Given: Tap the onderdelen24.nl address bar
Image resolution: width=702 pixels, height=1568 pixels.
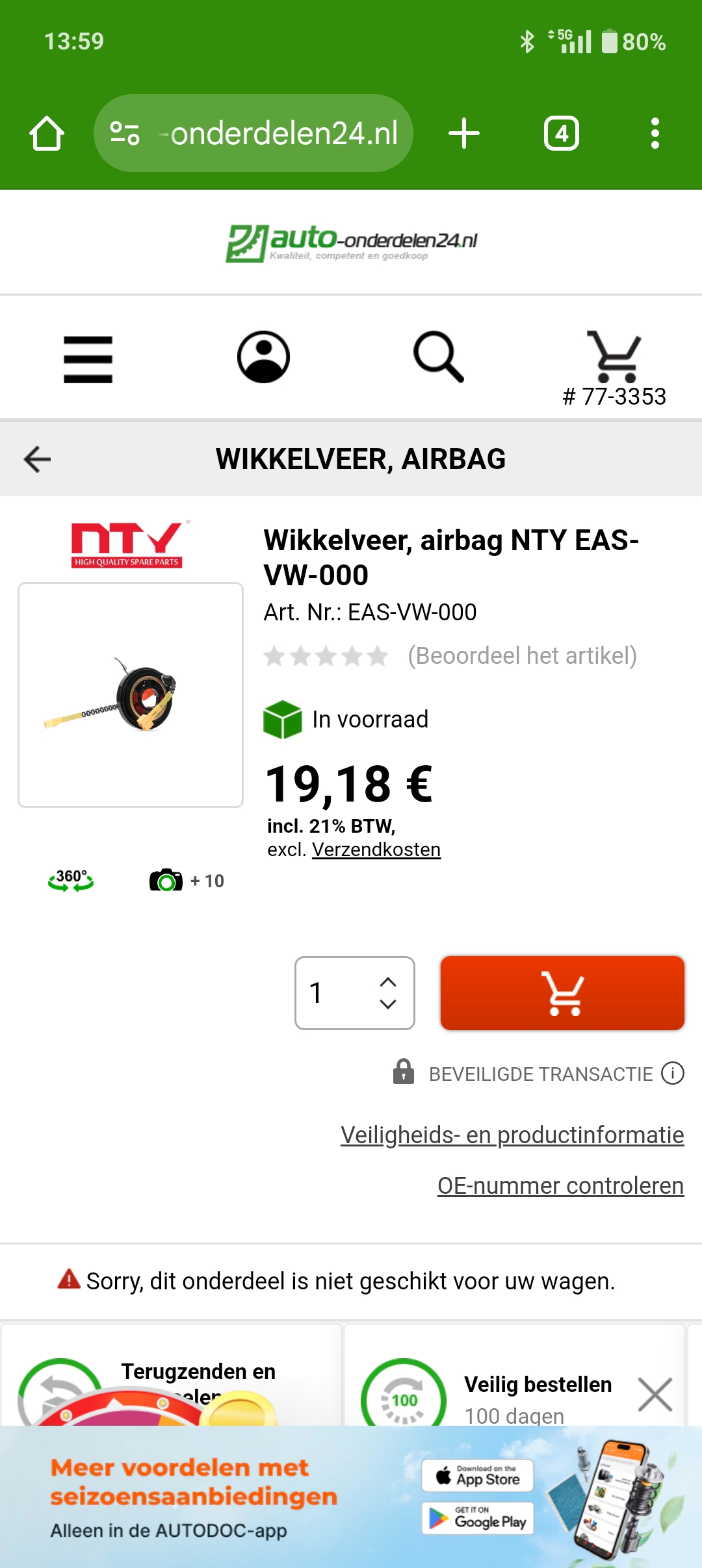Looking at the screenshot, I should pos(253,134).
